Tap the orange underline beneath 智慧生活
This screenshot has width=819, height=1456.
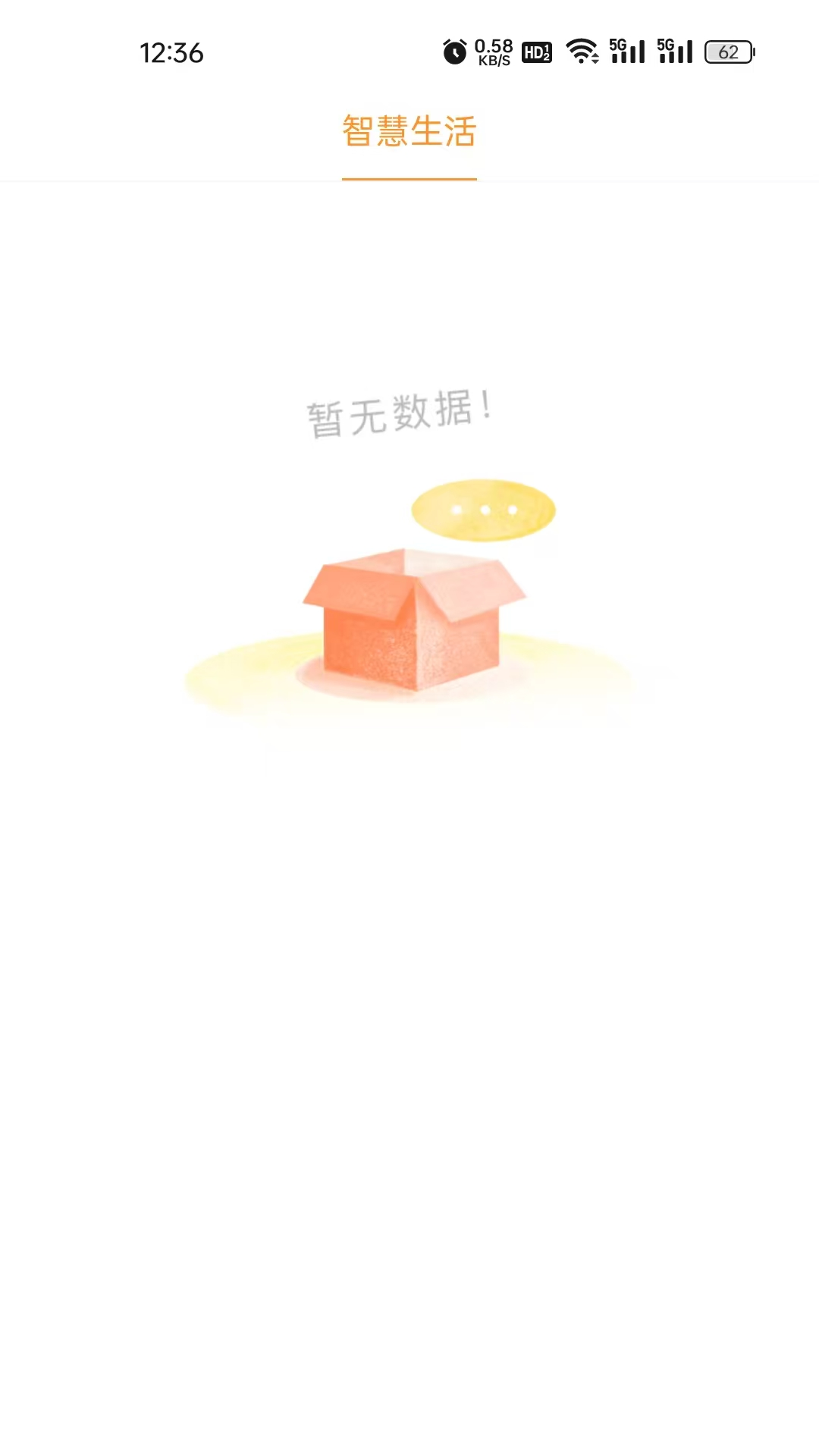(409, 177)
